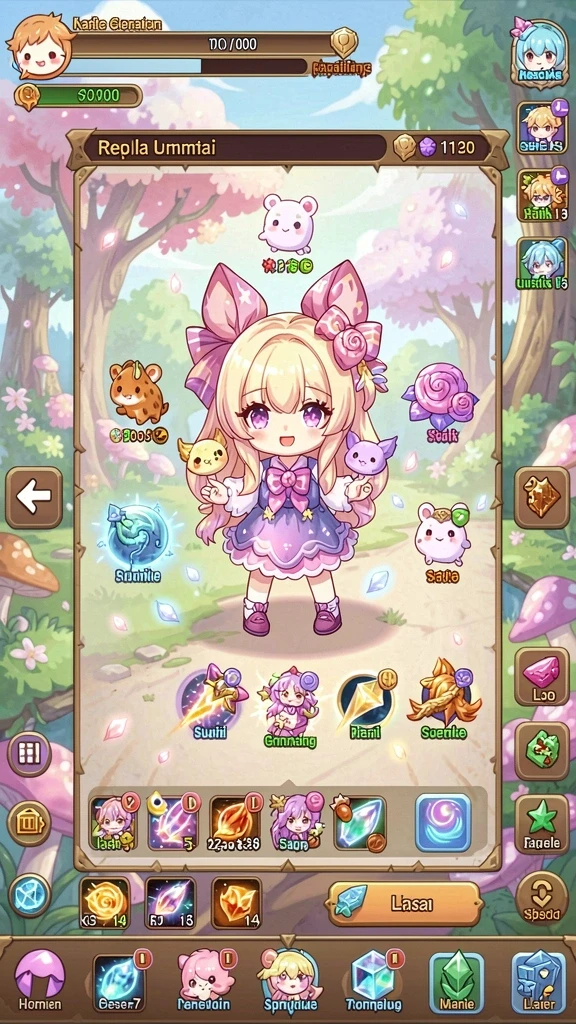Tap the golden dragon emblem side button

(x=542, y=498)
